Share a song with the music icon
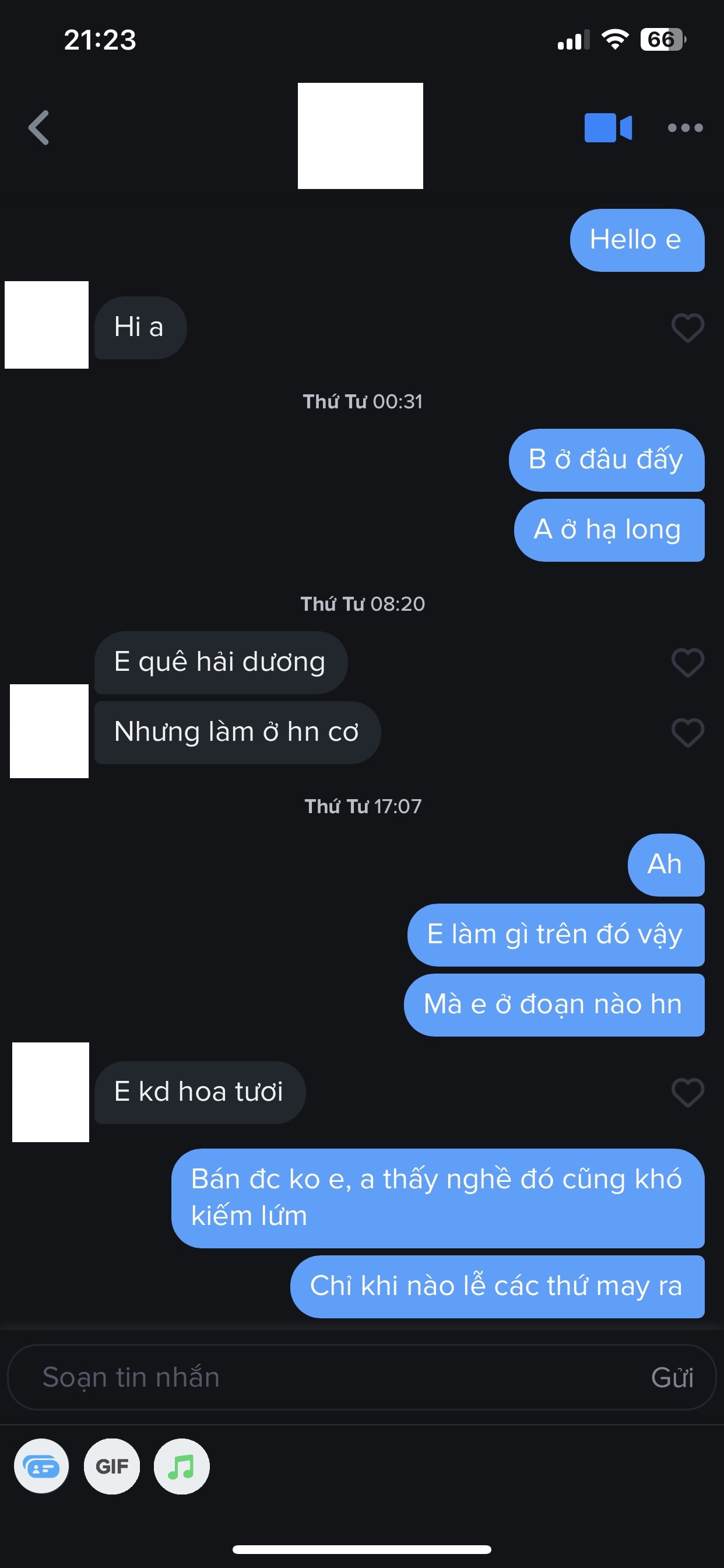This screenshot has width=724, height=1568. [181, 1466]
